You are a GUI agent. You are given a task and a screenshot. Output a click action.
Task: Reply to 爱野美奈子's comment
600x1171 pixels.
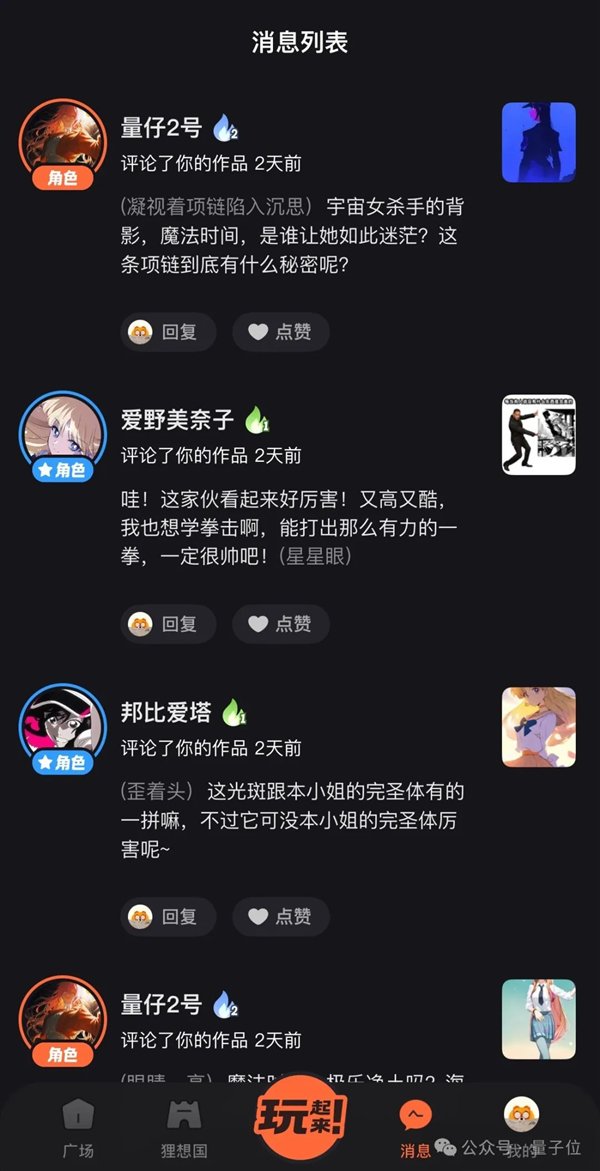pos(168,624)
